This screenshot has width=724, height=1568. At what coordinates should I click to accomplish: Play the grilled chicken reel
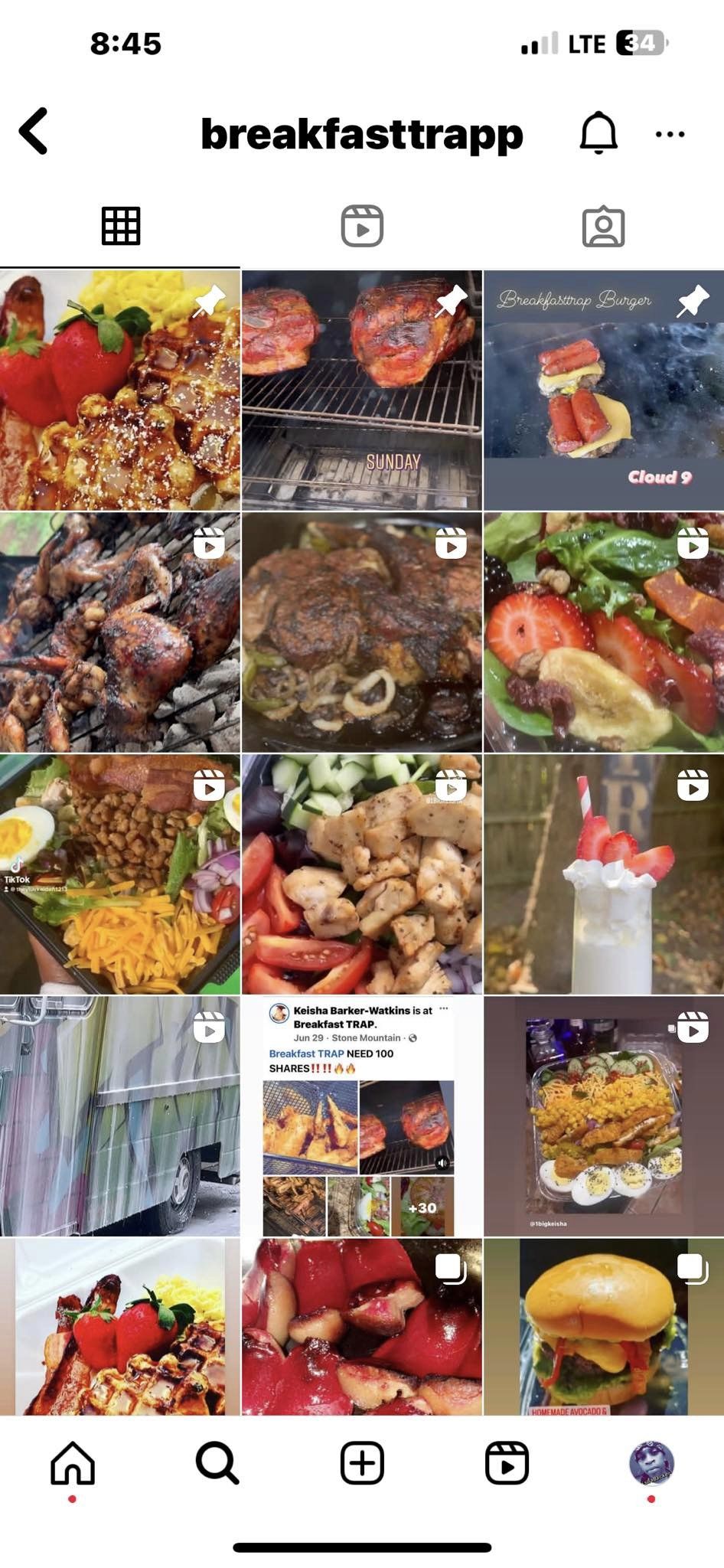click(119, 632)
